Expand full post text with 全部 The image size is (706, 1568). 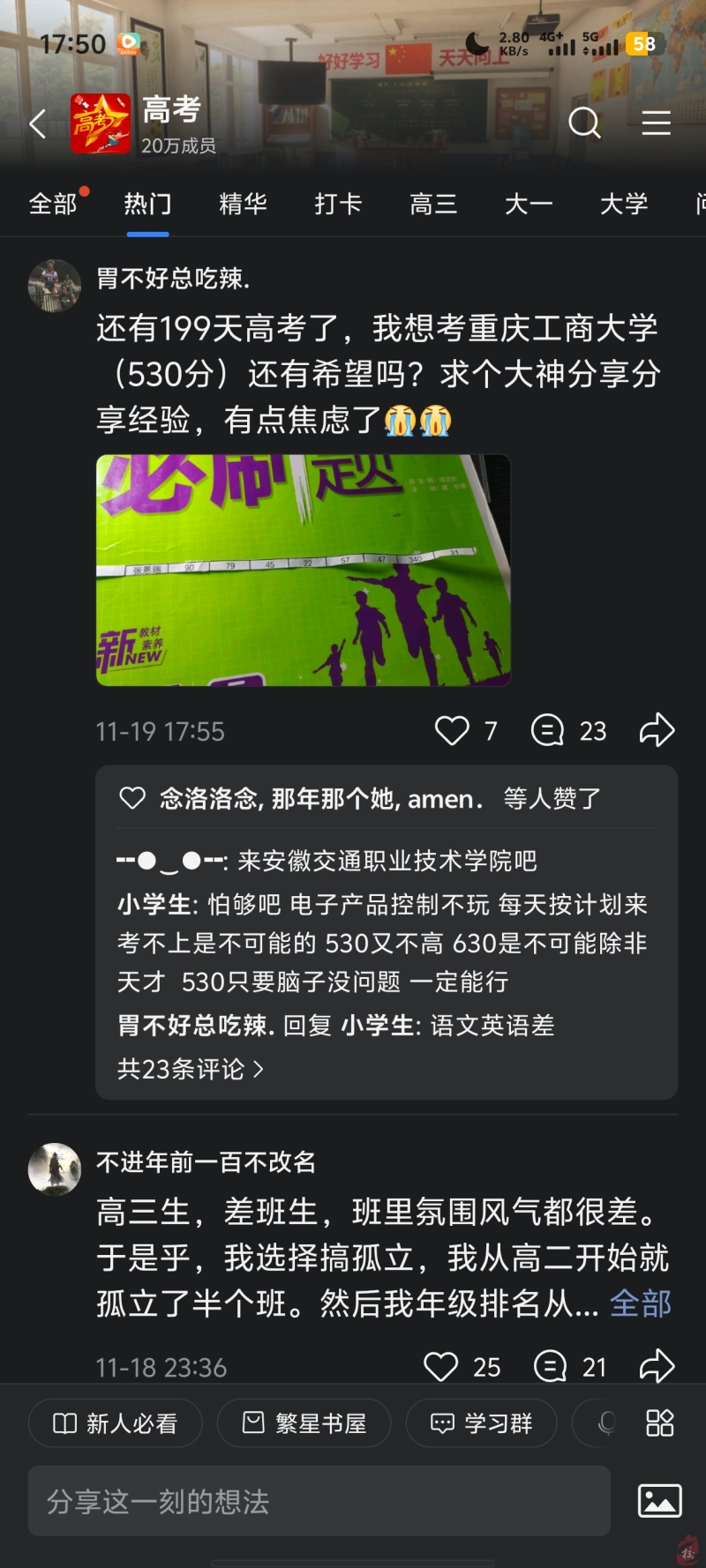(641, 1303)
